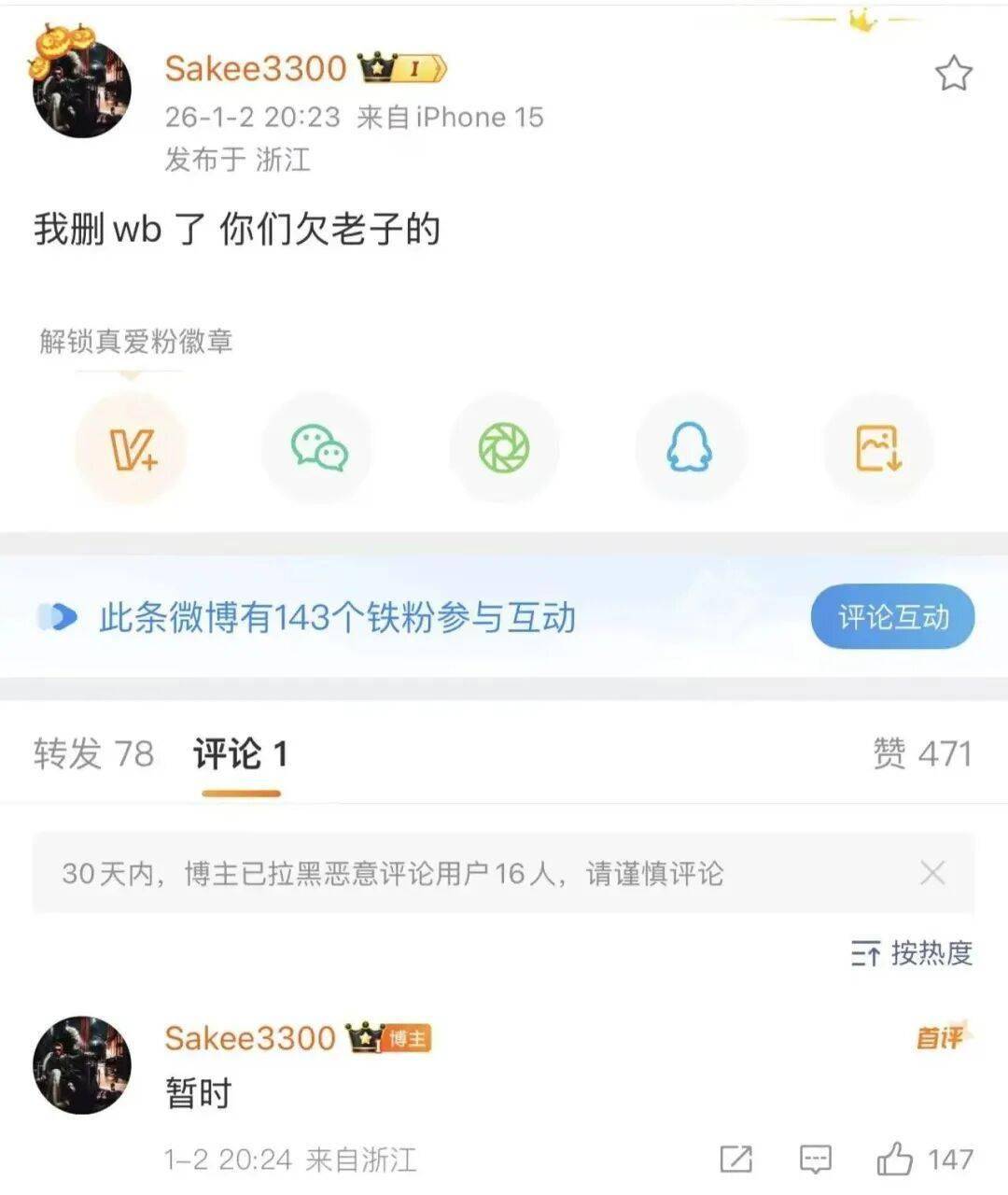Share post to WeChat Moments
Image resolution: width=1008 pixels, height=1195 pixels.
click(x=504, y=449)
